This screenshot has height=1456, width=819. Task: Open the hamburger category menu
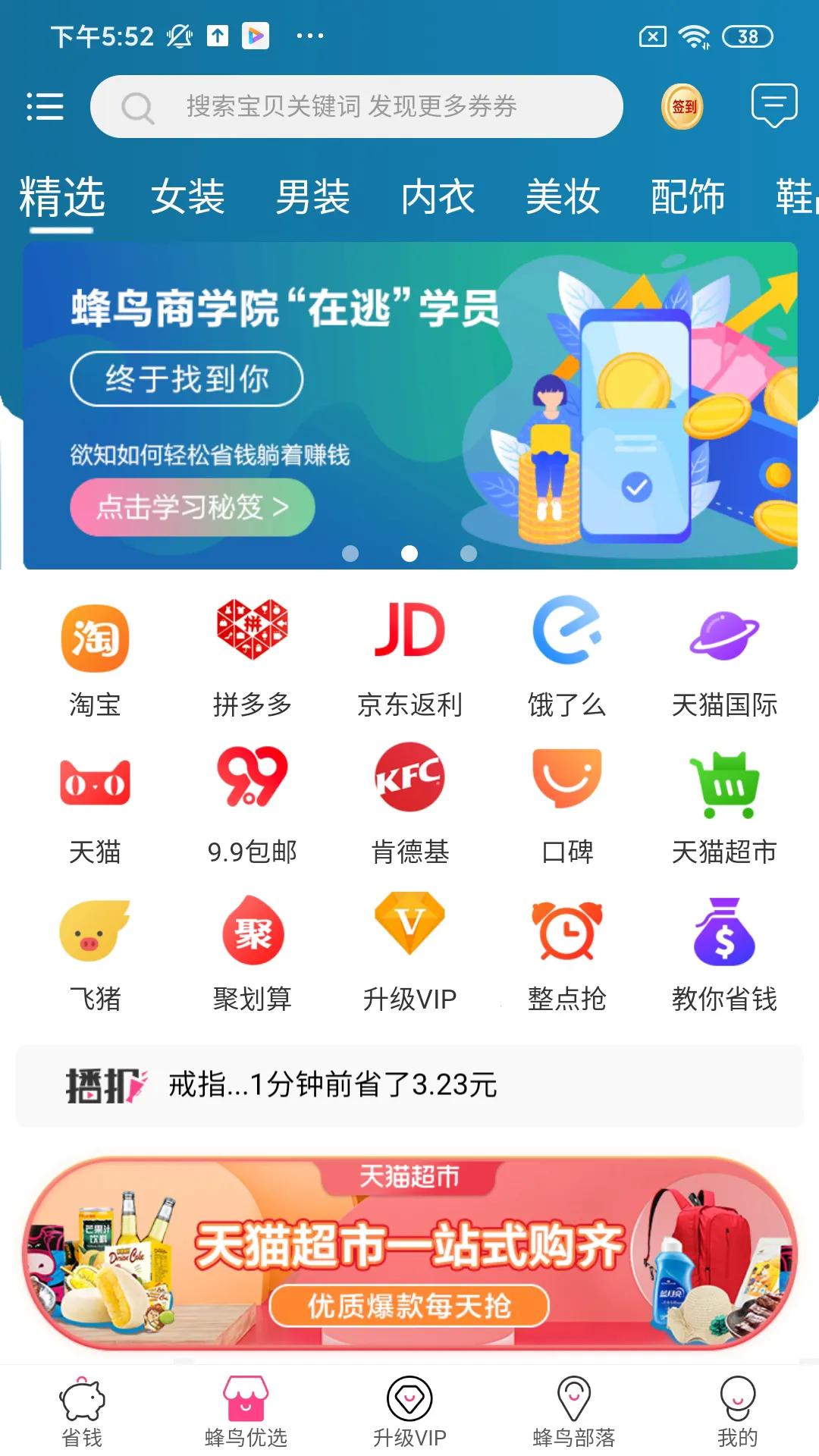click(45, 107)
